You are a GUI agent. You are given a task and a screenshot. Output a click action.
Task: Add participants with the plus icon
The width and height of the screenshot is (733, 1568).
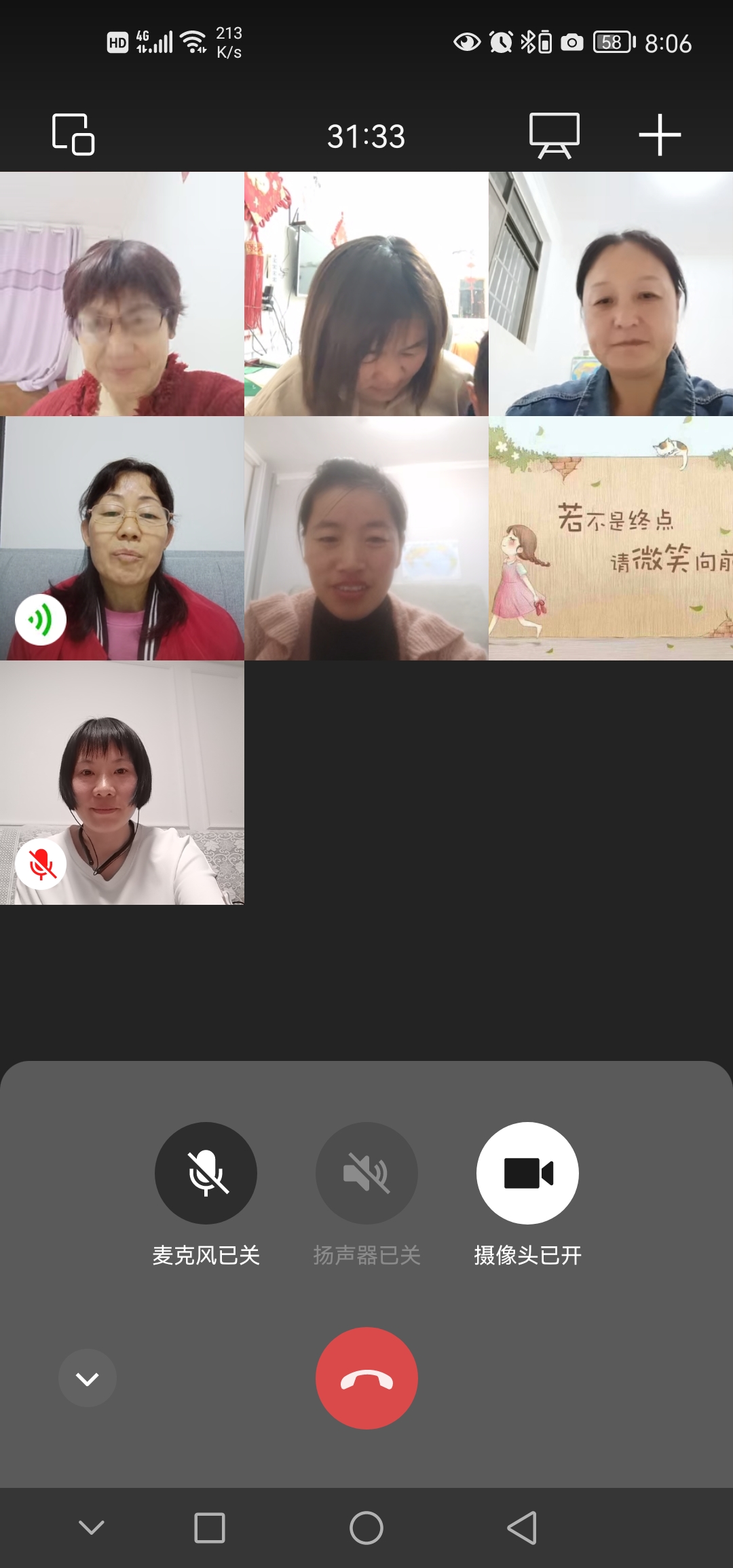(660, 134)
